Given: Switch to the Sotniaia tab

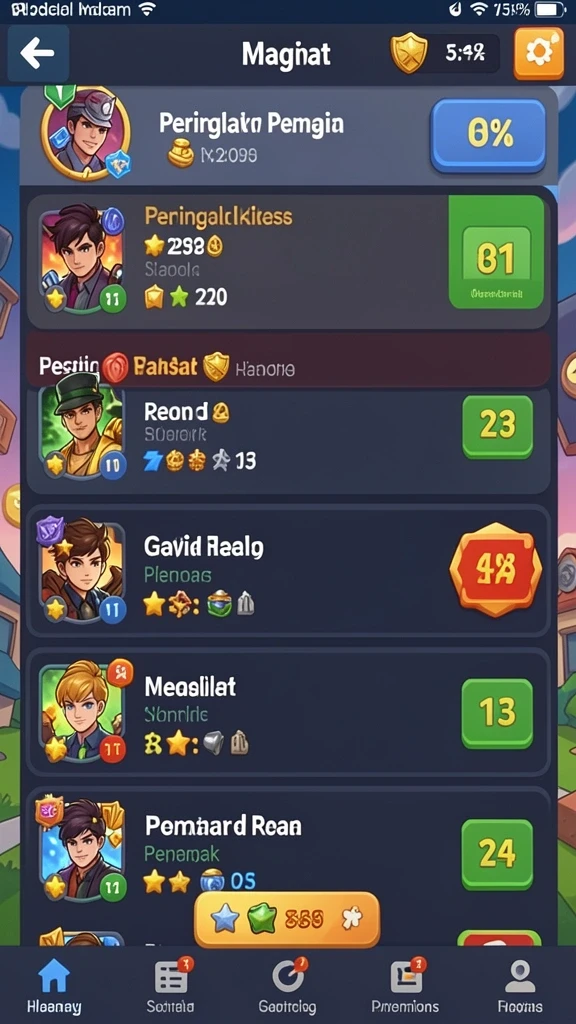Looking at the screenshot, I should click(171, 986).
